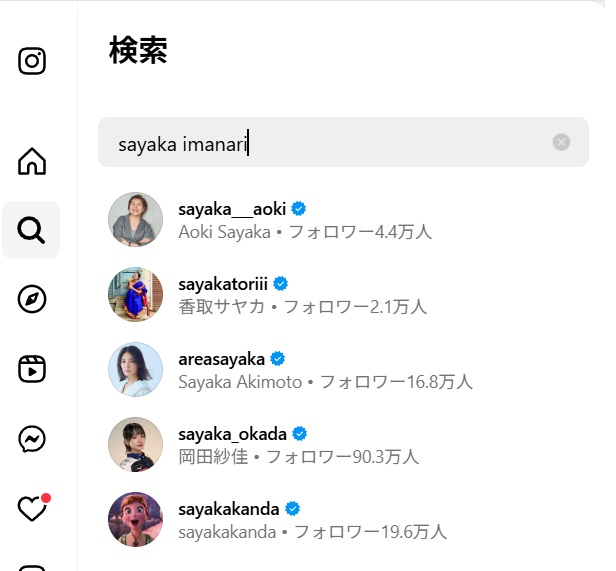Open notifications heart icon
Image resolution: width=616 pixels, height=571 pixels.
tap(32, 508)
